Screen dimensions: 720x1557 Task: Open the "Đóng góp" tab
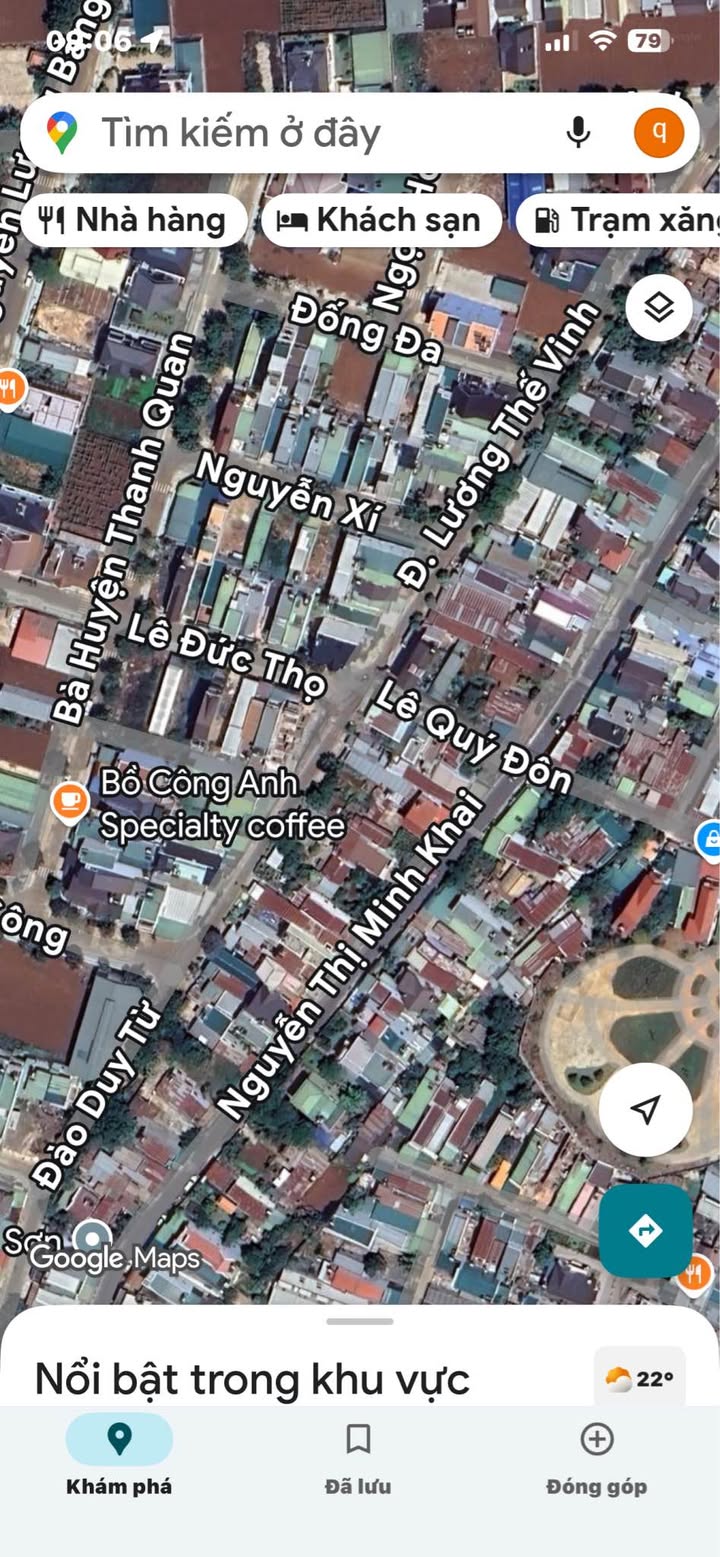(597, 1458)
